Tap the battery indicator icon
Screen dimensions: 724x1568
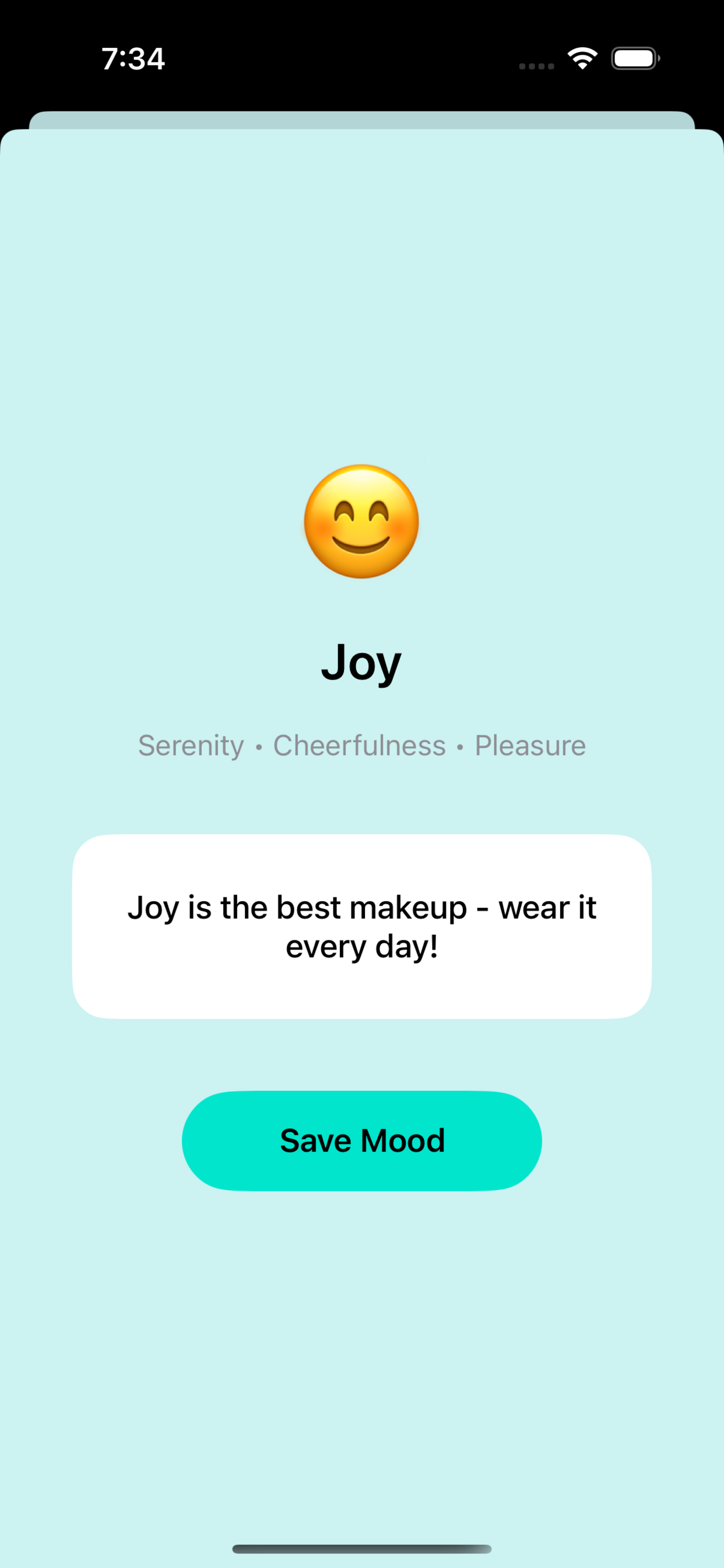[x=635, y=58]
